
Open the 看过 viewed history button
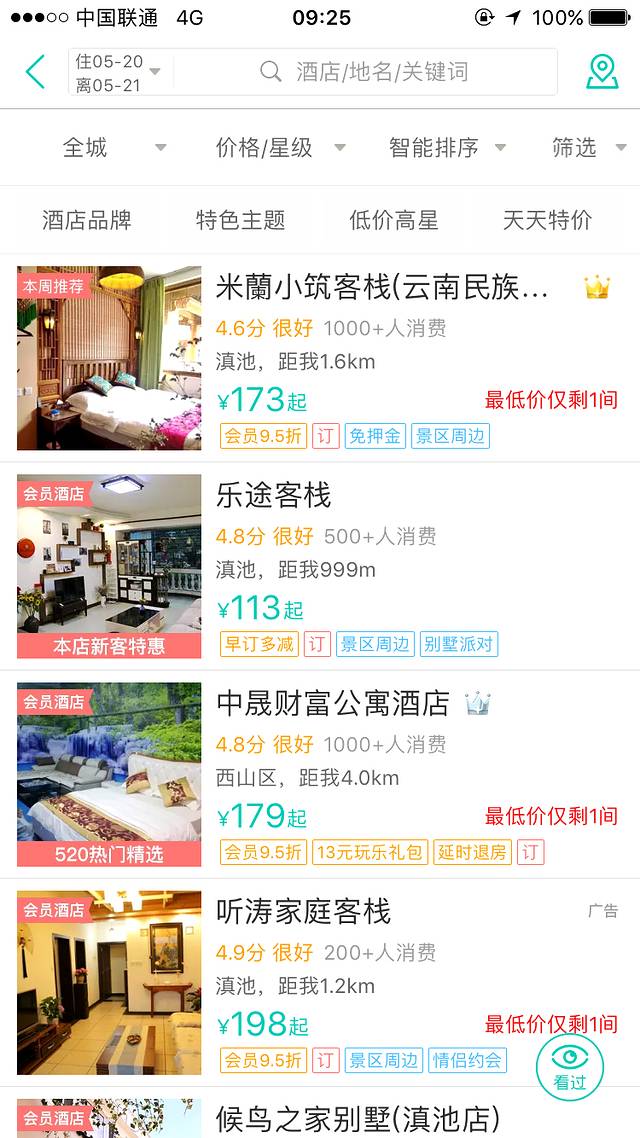coord(570,1067)
